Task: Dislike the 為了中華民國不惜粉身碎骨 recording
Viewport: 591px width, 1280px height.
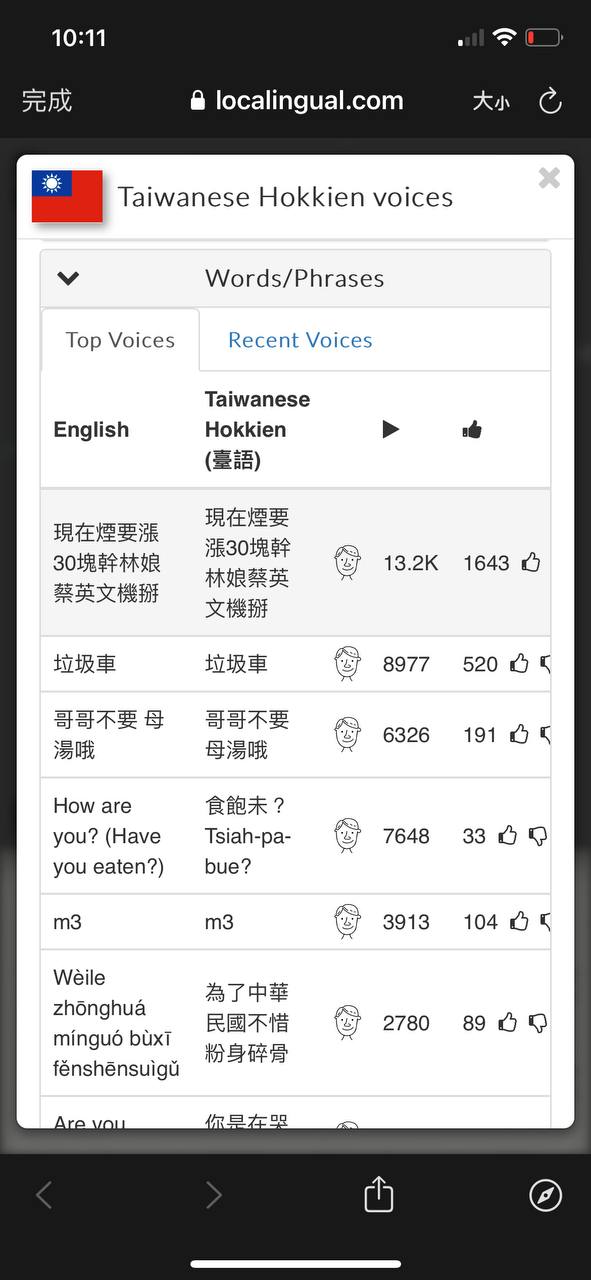Action: [x=538, y=1023]
